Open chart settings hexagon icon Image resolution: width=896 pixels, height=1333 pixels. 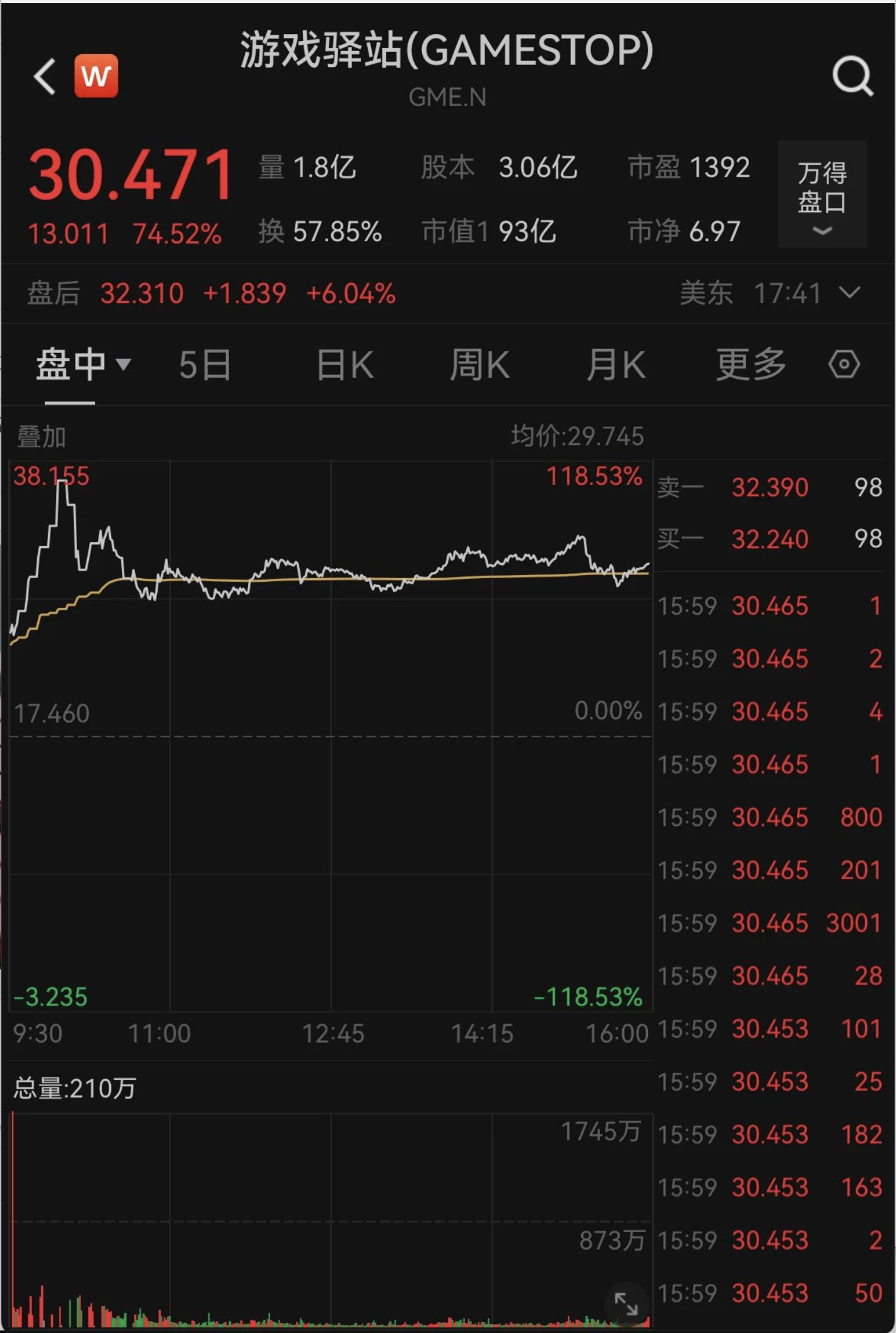point(844,364)
